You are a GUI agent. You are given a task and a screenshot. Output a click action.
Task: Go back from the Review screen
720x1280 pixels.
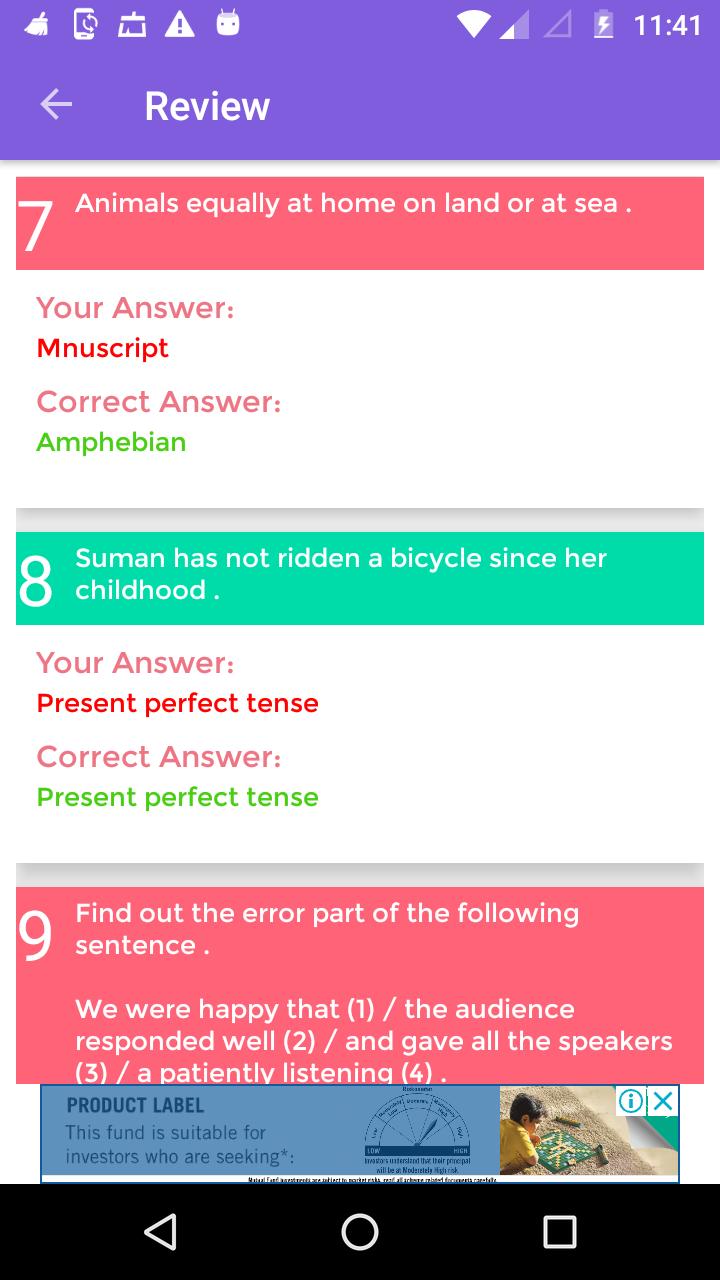pos(56,105)
